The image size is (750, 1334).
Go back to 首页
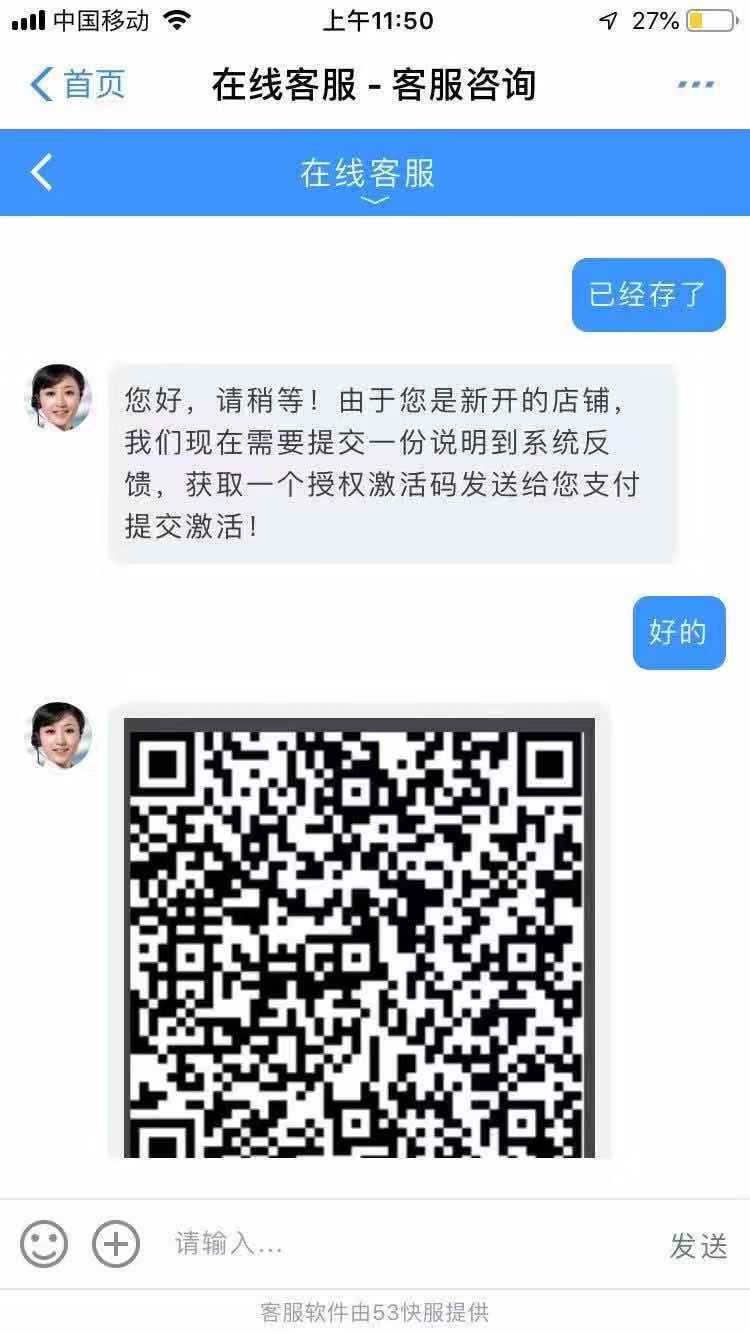coord(78,85)
